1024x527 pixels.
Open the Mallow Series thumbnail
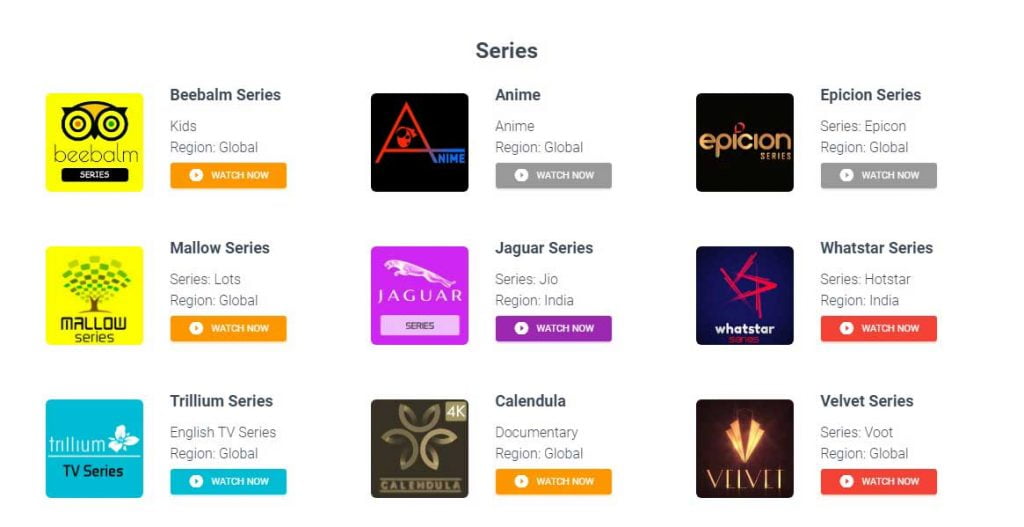(94, 295)
